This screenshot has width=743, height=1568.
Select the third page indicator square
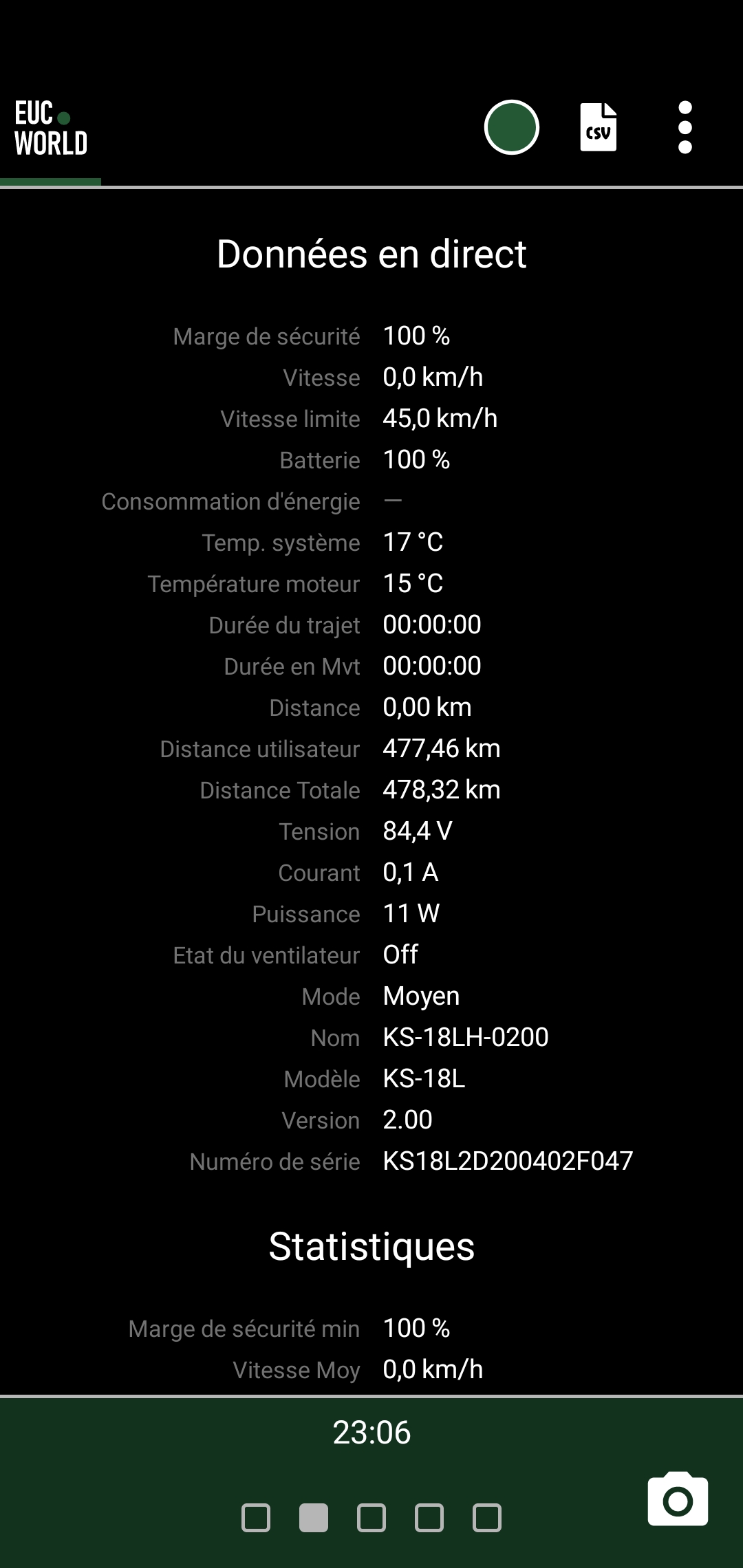tap(371, 1518)
